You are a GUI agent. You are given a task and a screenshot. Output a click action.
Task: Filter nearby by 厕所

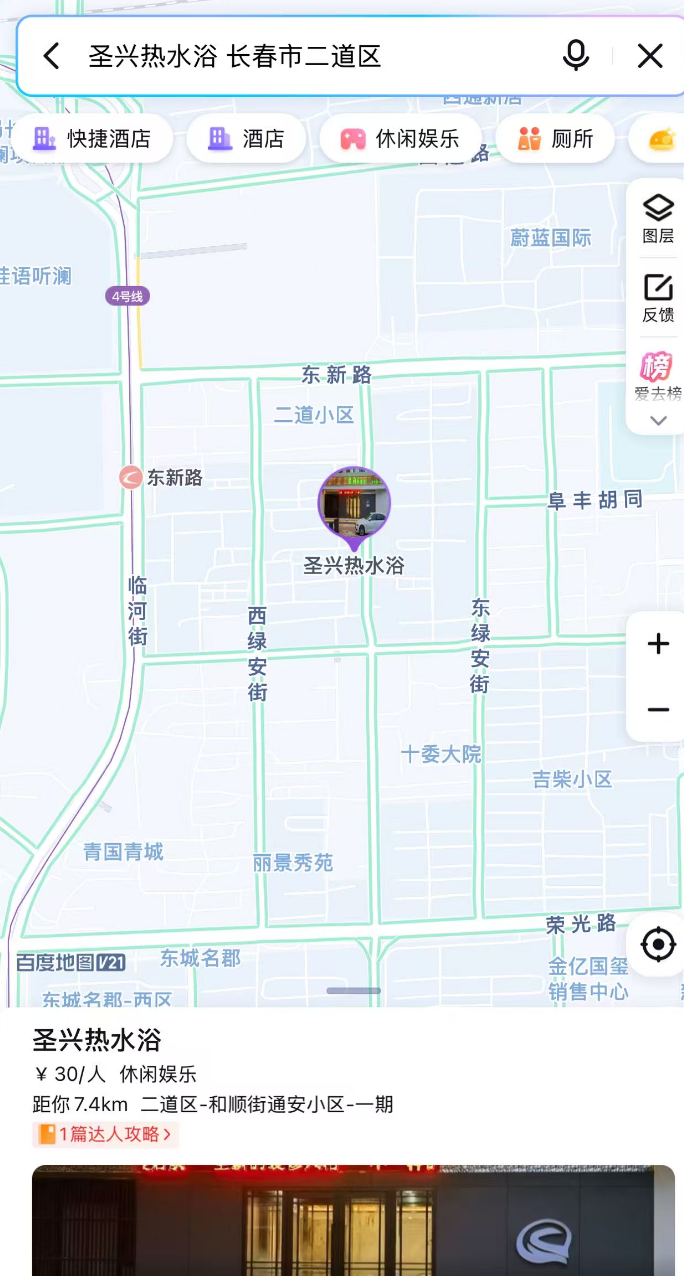pyautogui.click(x=555, y=139)
